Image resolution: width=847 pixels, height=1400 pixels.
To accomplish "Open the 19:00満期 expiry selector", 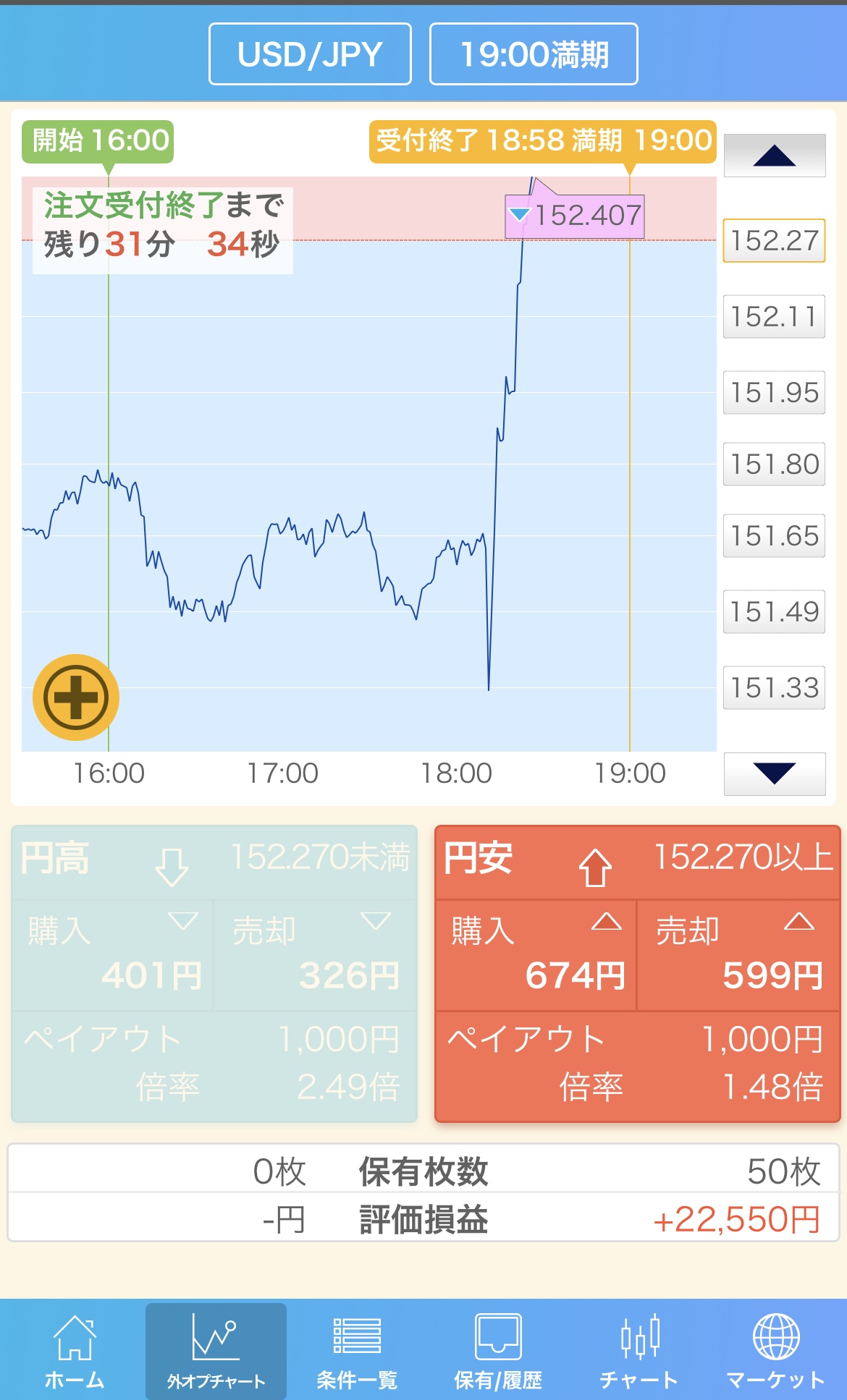I will tap(534, 53).
